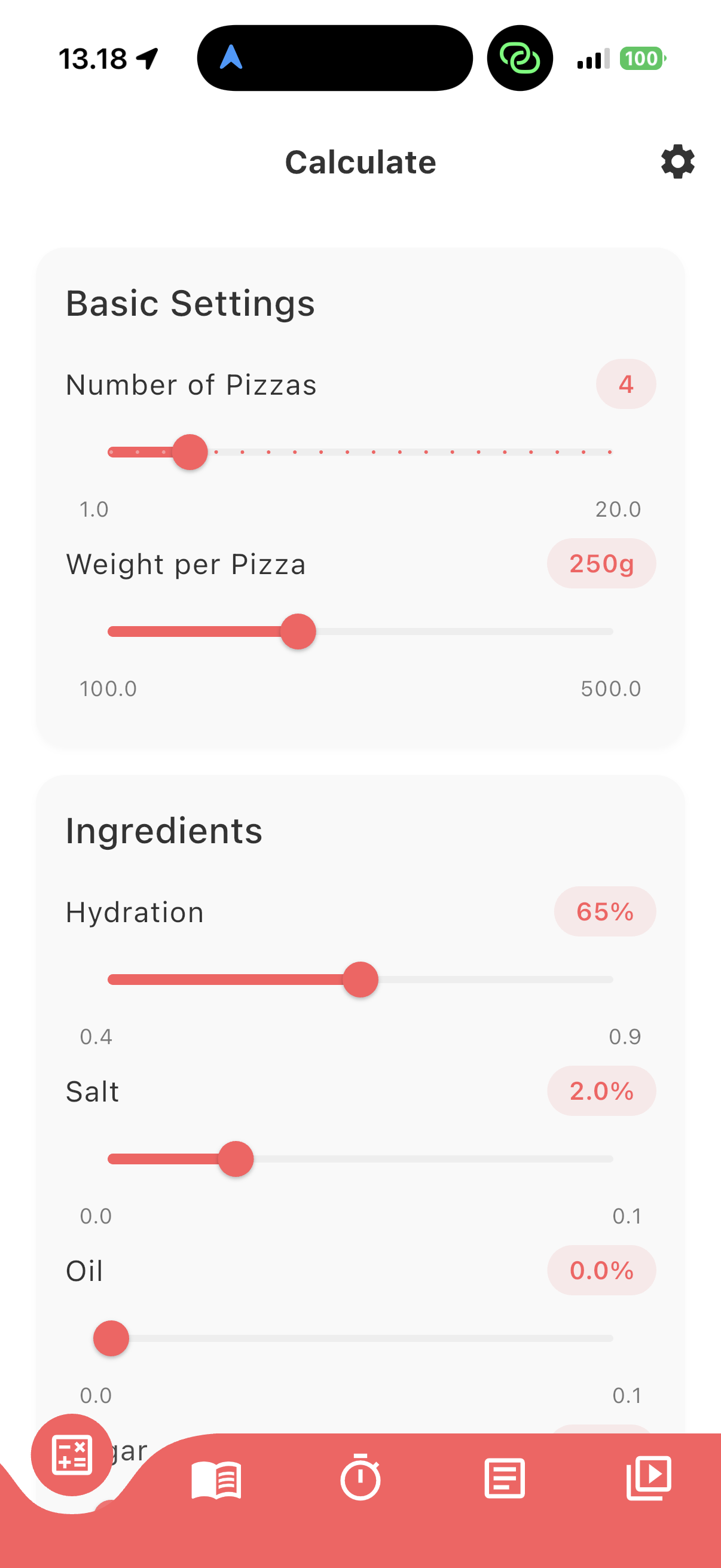Select the timer stopwatch icon

click(x=360, y=1480)
